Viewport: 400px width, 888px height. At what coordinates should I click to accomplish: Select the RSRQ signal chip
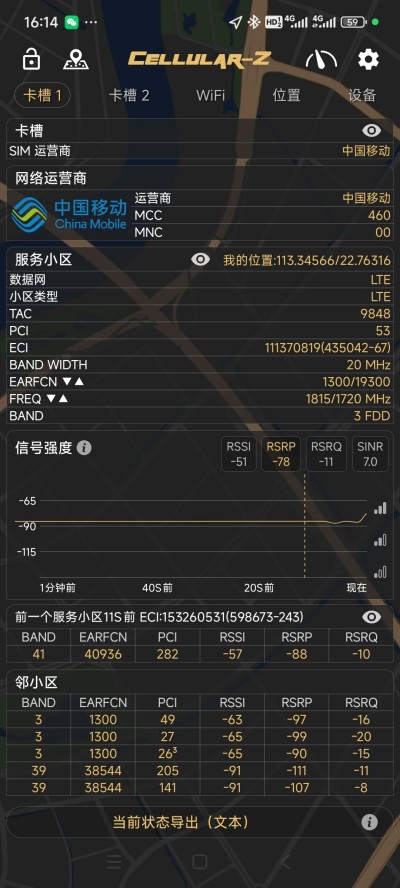click(326, 454)
